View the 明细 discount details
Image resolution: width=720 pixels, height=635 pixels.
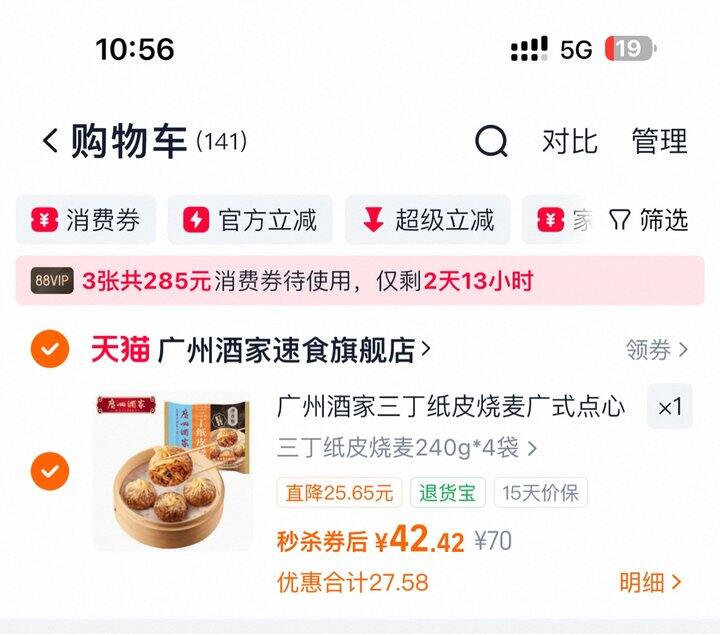650,583
